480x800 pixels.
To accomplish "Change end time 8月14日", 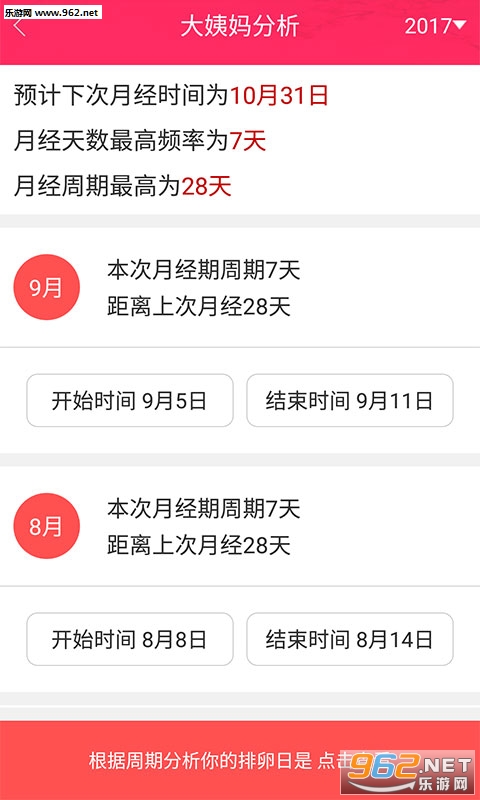I will pyautogui.click(x=350, y=639).
